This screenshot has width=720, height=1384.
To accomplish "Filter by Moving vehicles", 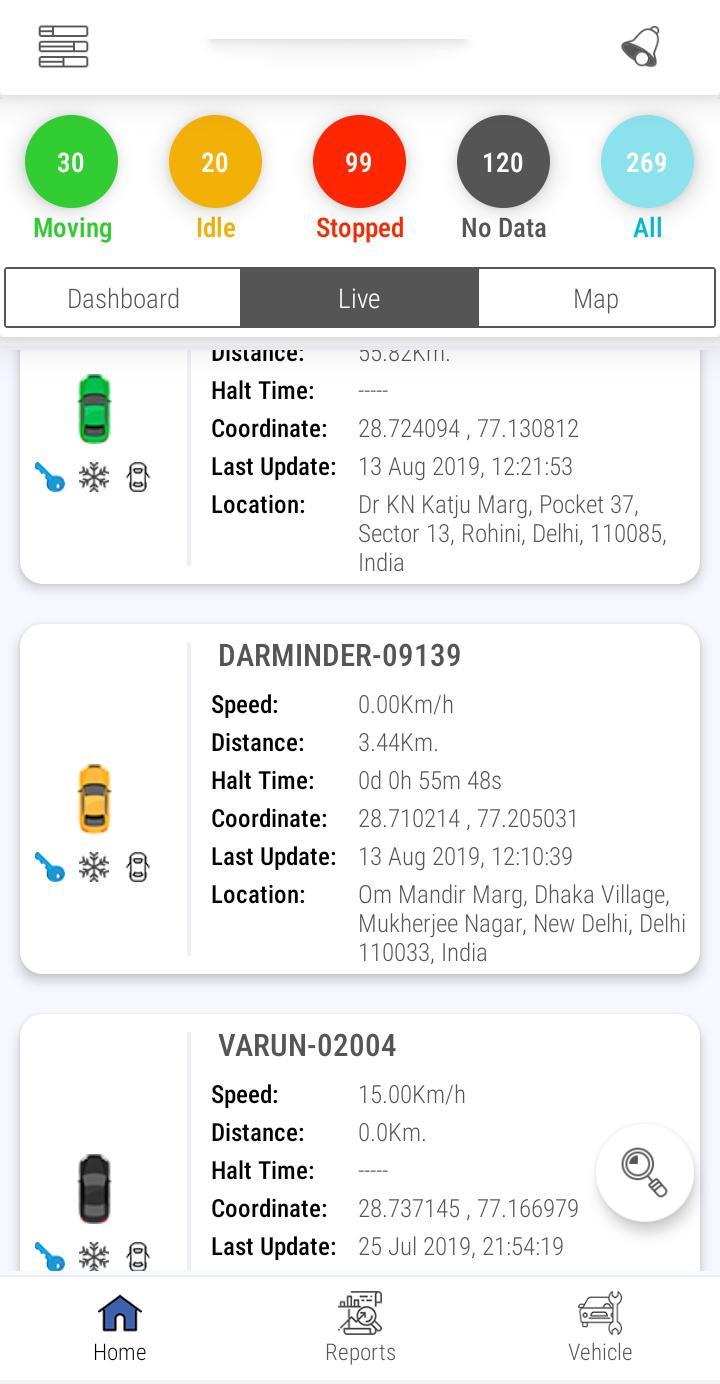I will click(x=71, y=163).
